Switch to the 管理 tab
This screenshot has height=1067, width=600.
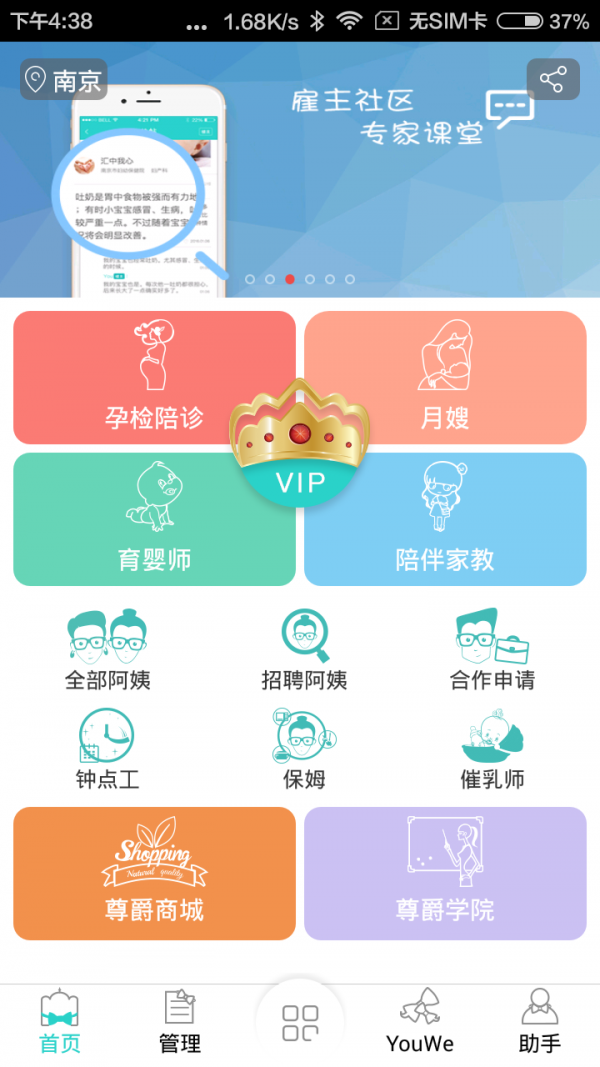[180, 1023]
